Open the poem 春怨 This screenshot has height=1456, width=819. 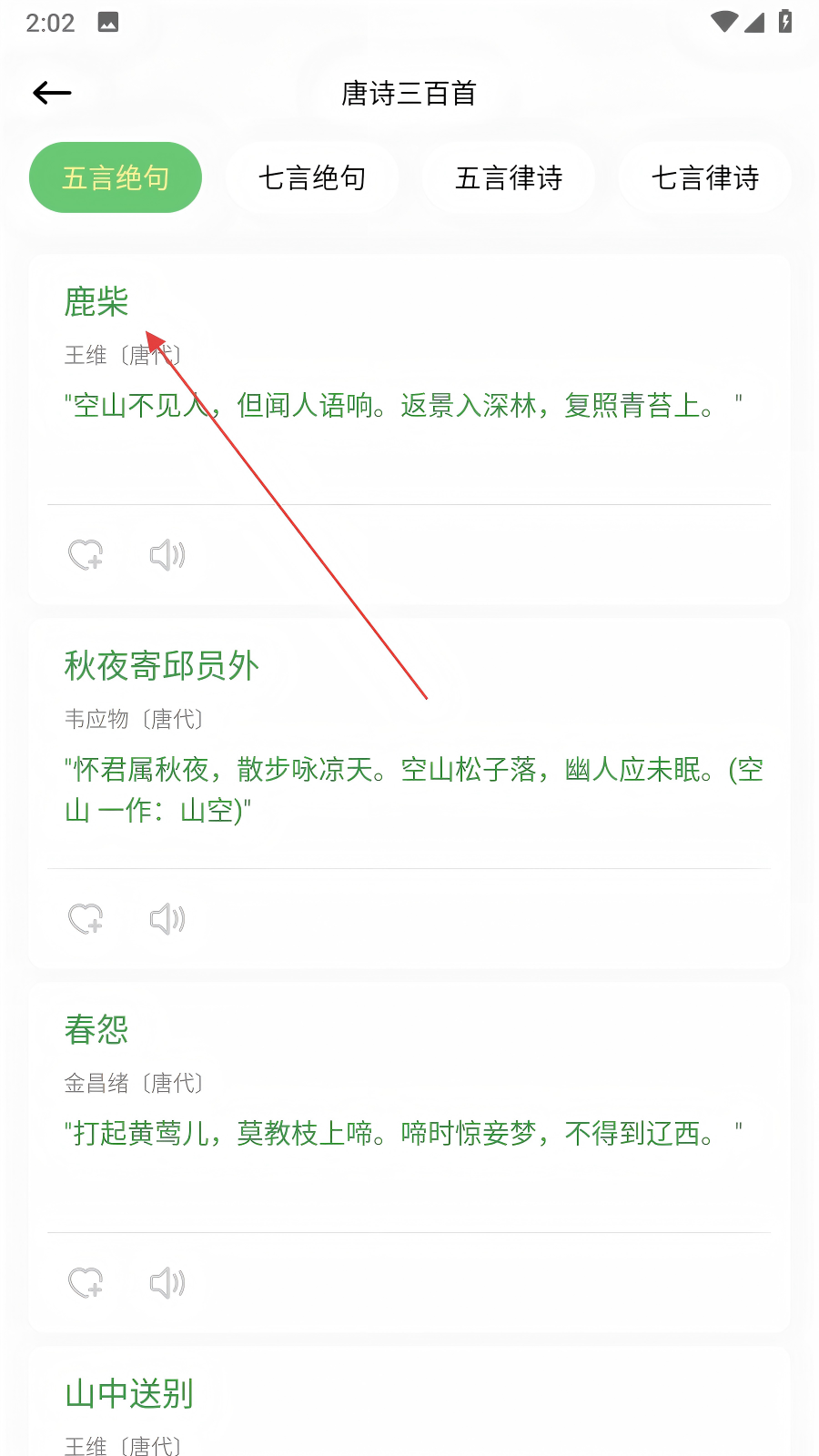pyautogui.click(x=96, y=1030)
